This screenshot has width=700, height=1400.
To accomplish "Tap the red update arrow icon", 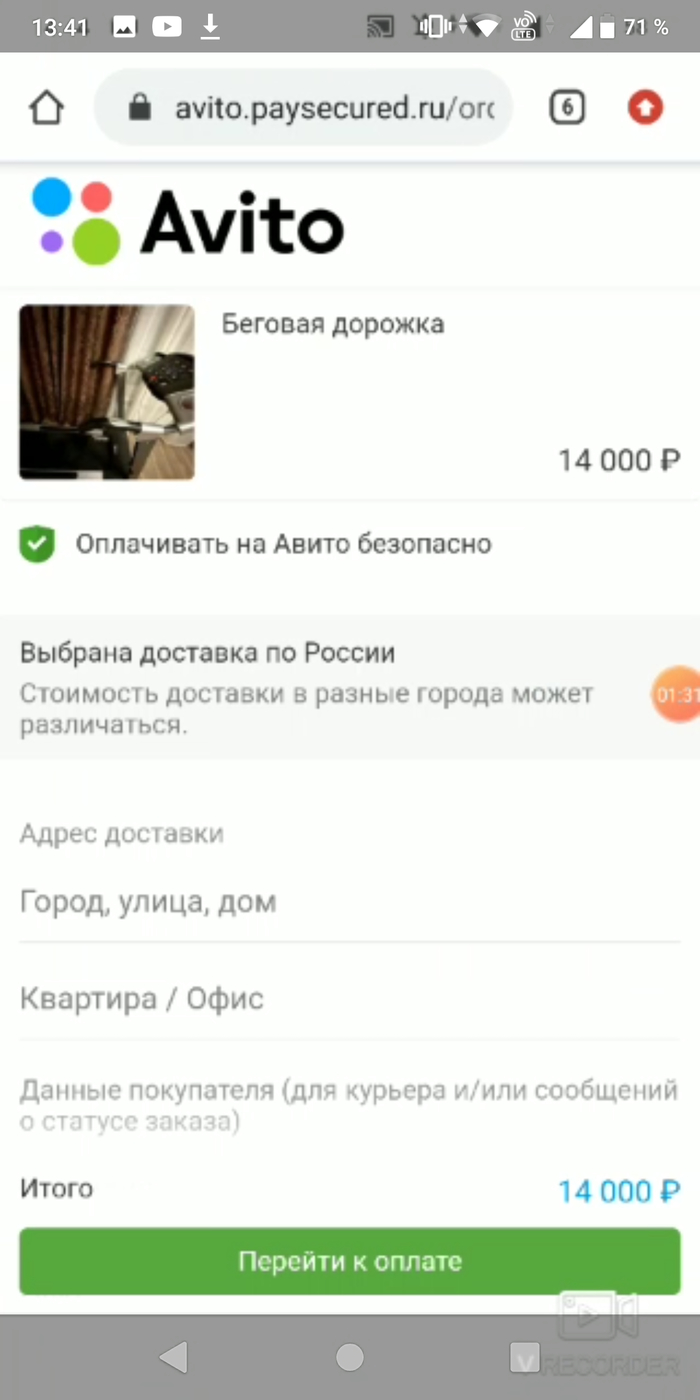I will pyautogui.click(x=645, y=107).
